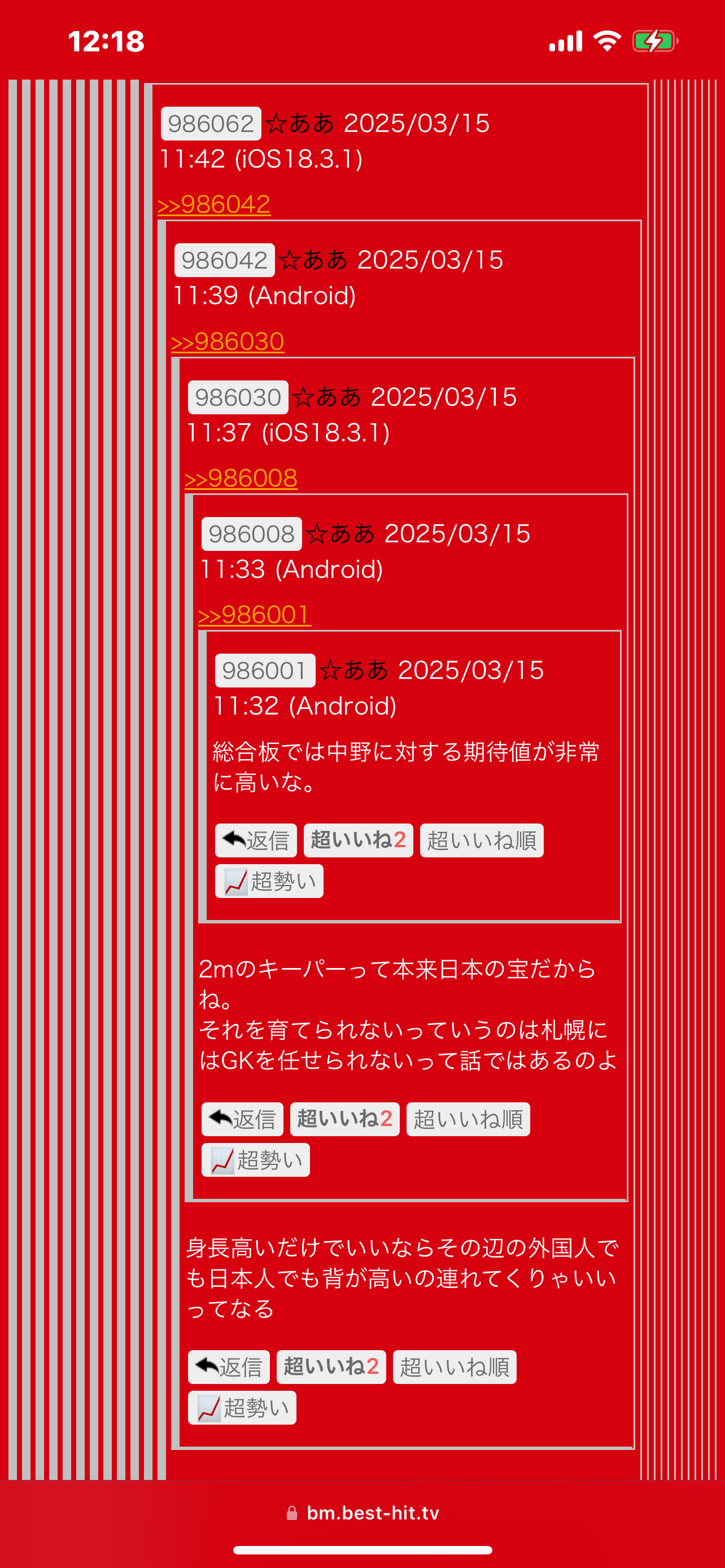This screenshot has height=1568, width=725.
Task: Tap post number badge 986062
Action: 211,124
